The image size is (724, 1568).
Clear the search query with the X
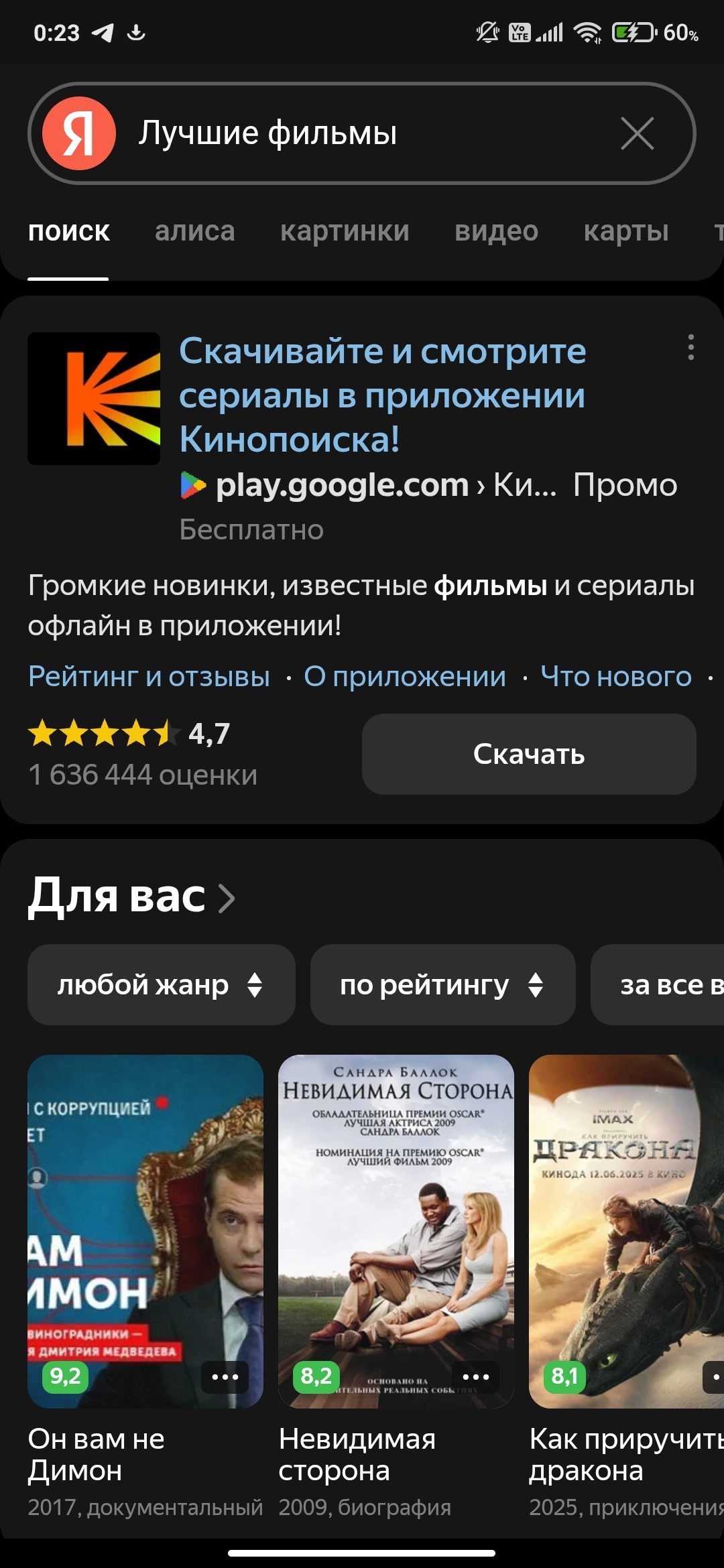pos(637,133)
